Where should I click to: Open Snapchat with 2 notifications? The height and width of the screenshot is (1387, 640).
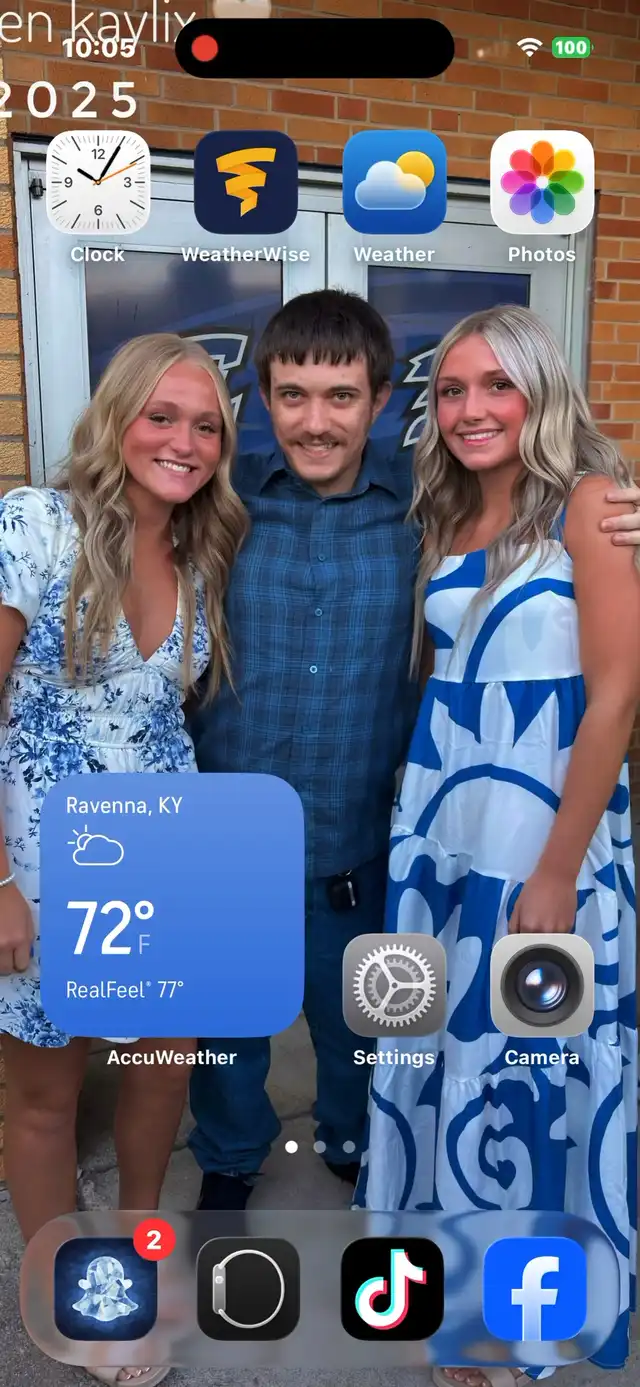click(x=105, y=1289)
